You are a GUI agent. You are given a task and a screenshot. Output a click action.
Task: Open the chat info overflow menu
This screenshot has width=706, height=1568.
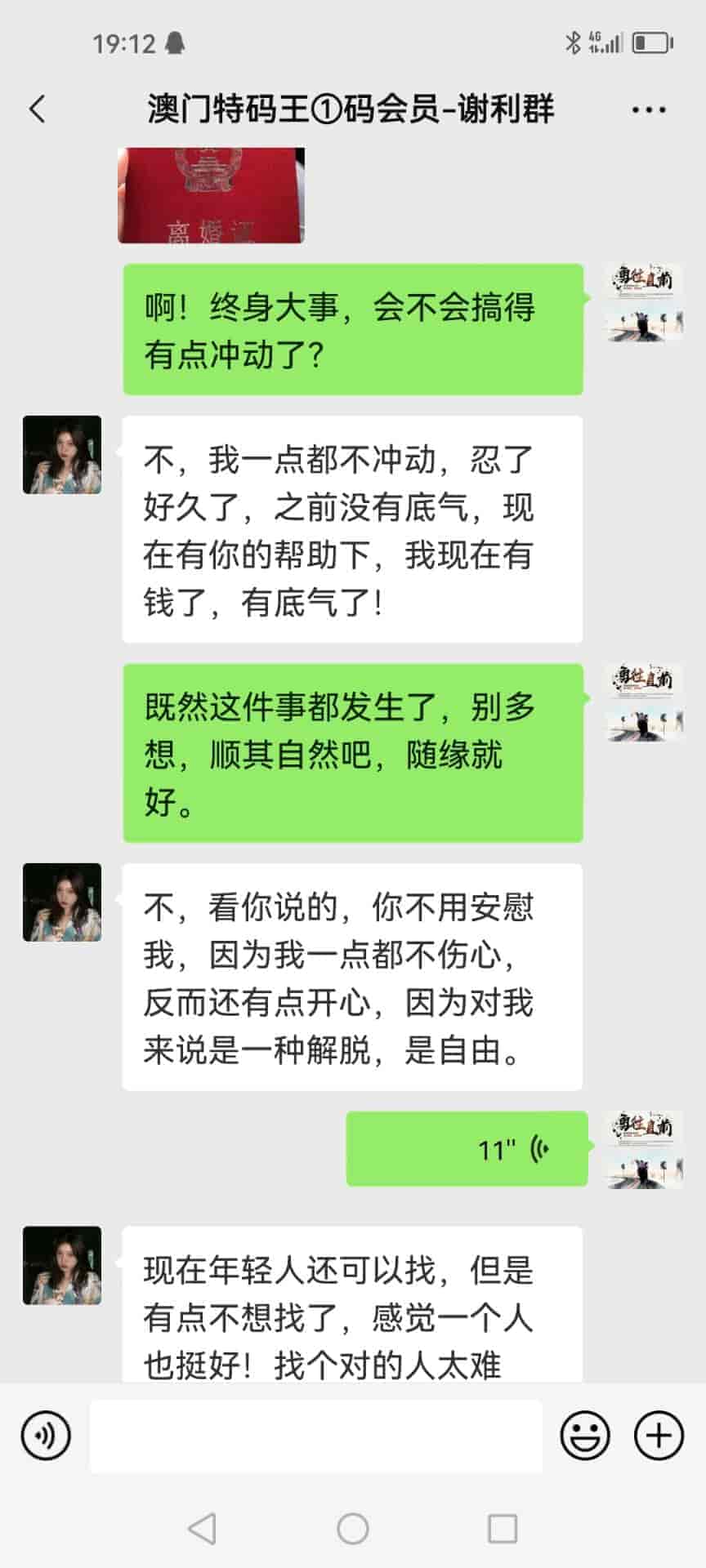pos(649,109)
